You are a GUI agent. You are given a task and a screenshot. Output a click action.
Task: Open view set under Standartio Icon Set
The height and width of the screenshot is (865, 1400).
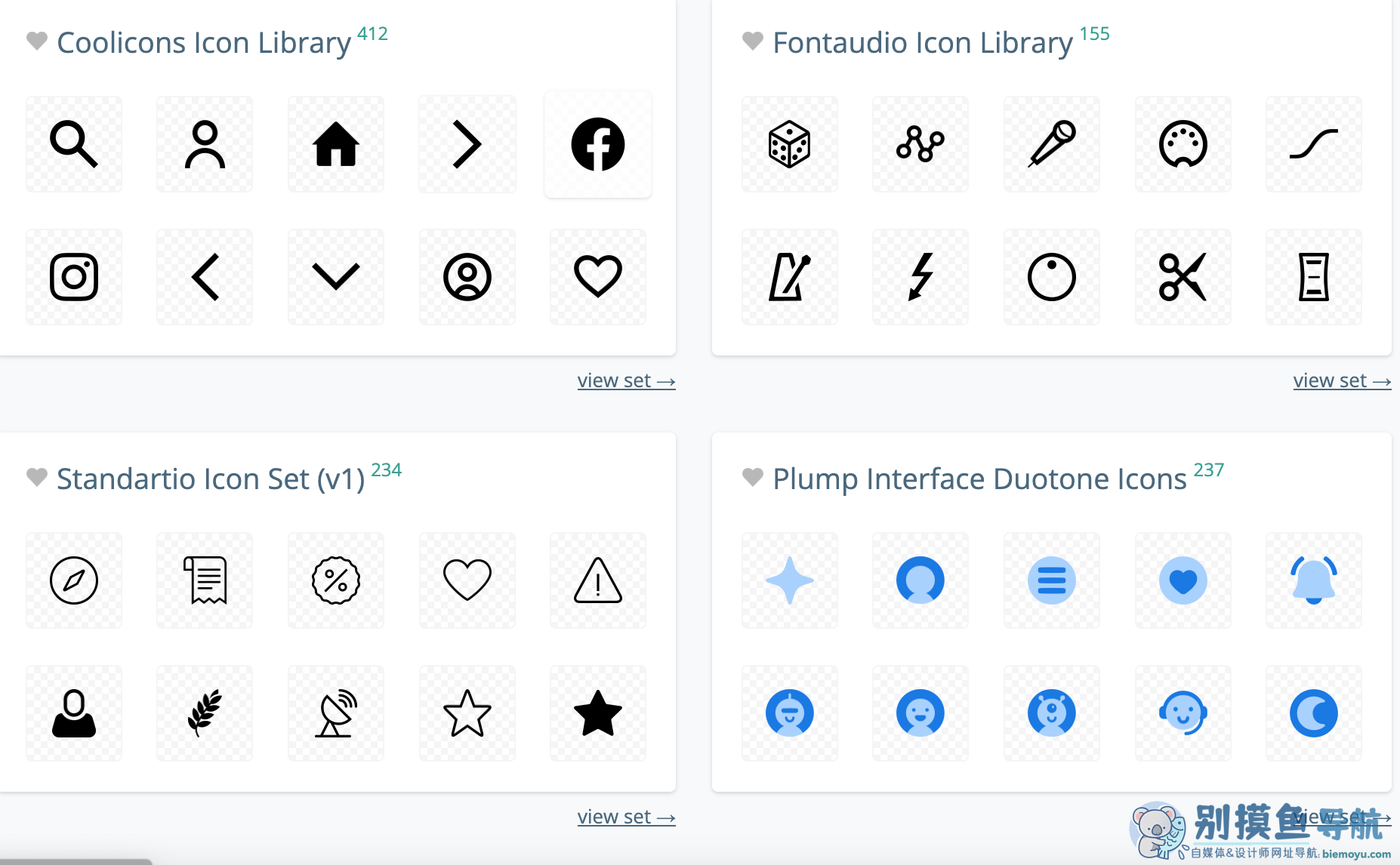pos(626,817)
